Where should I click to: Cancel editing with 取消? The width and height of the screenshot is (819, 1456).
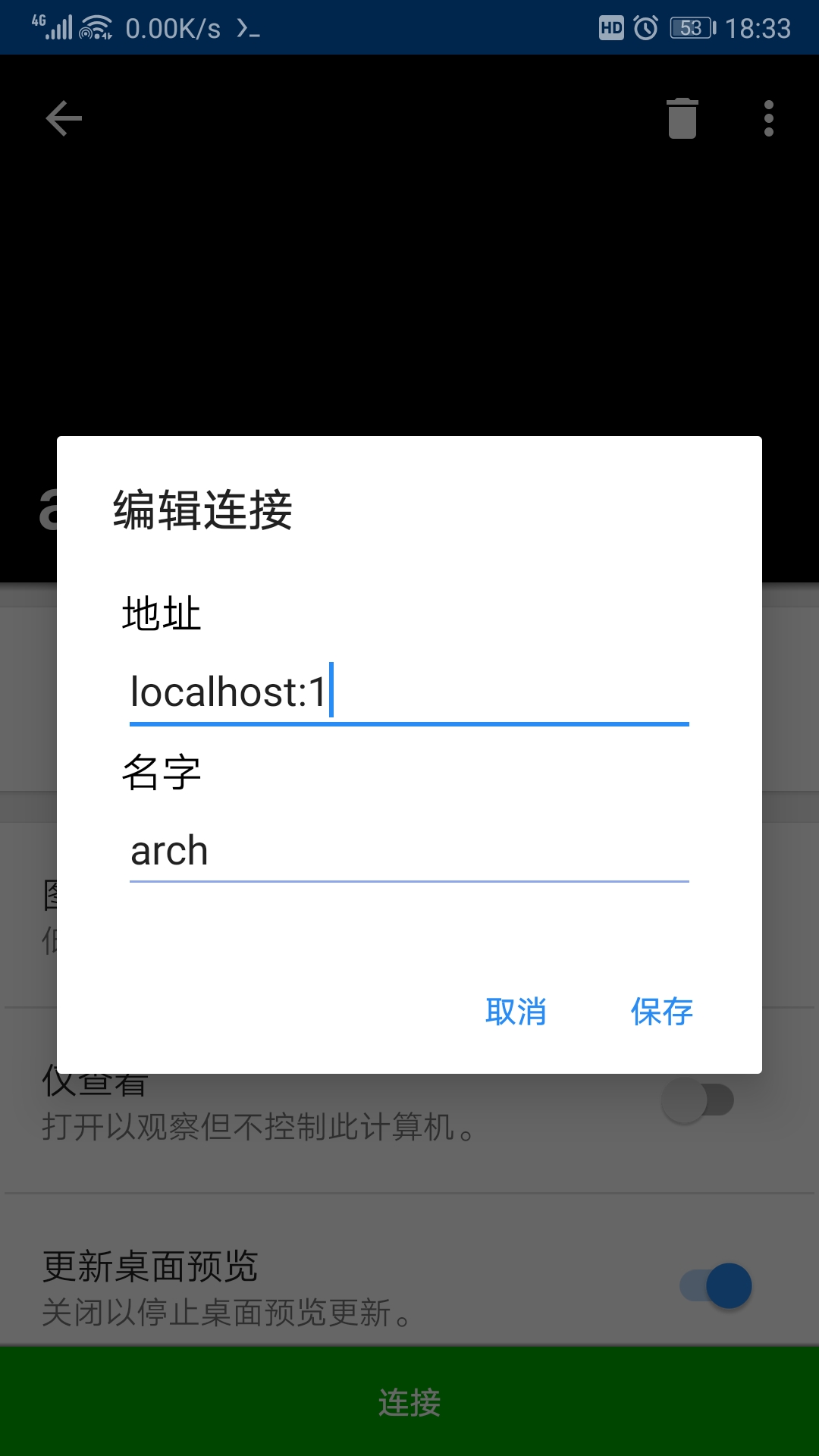pos(516,1012)
